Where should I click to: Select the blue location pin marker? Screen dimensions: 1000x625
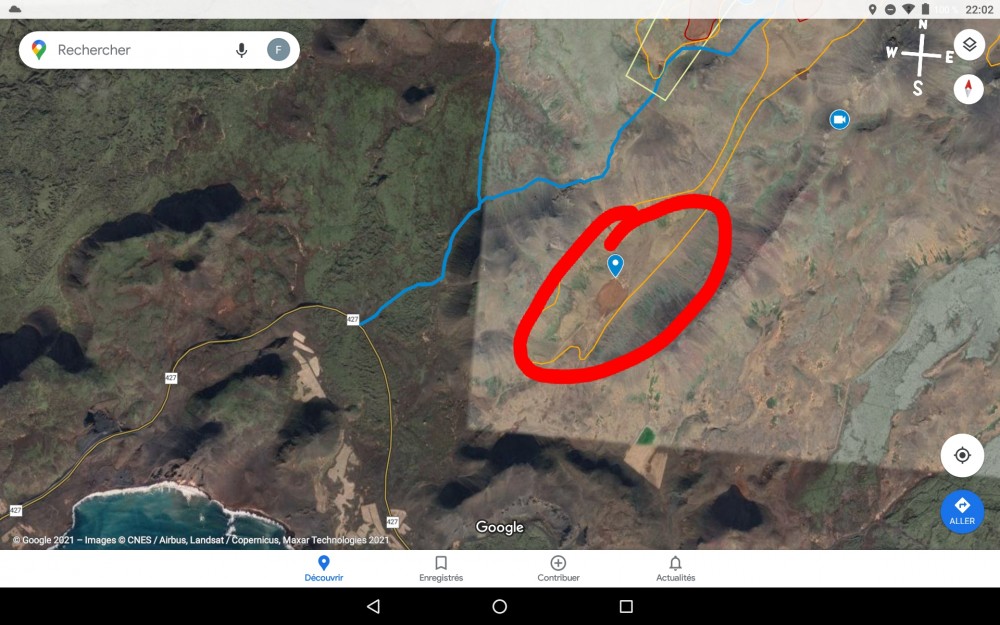(x=615, y=265)
